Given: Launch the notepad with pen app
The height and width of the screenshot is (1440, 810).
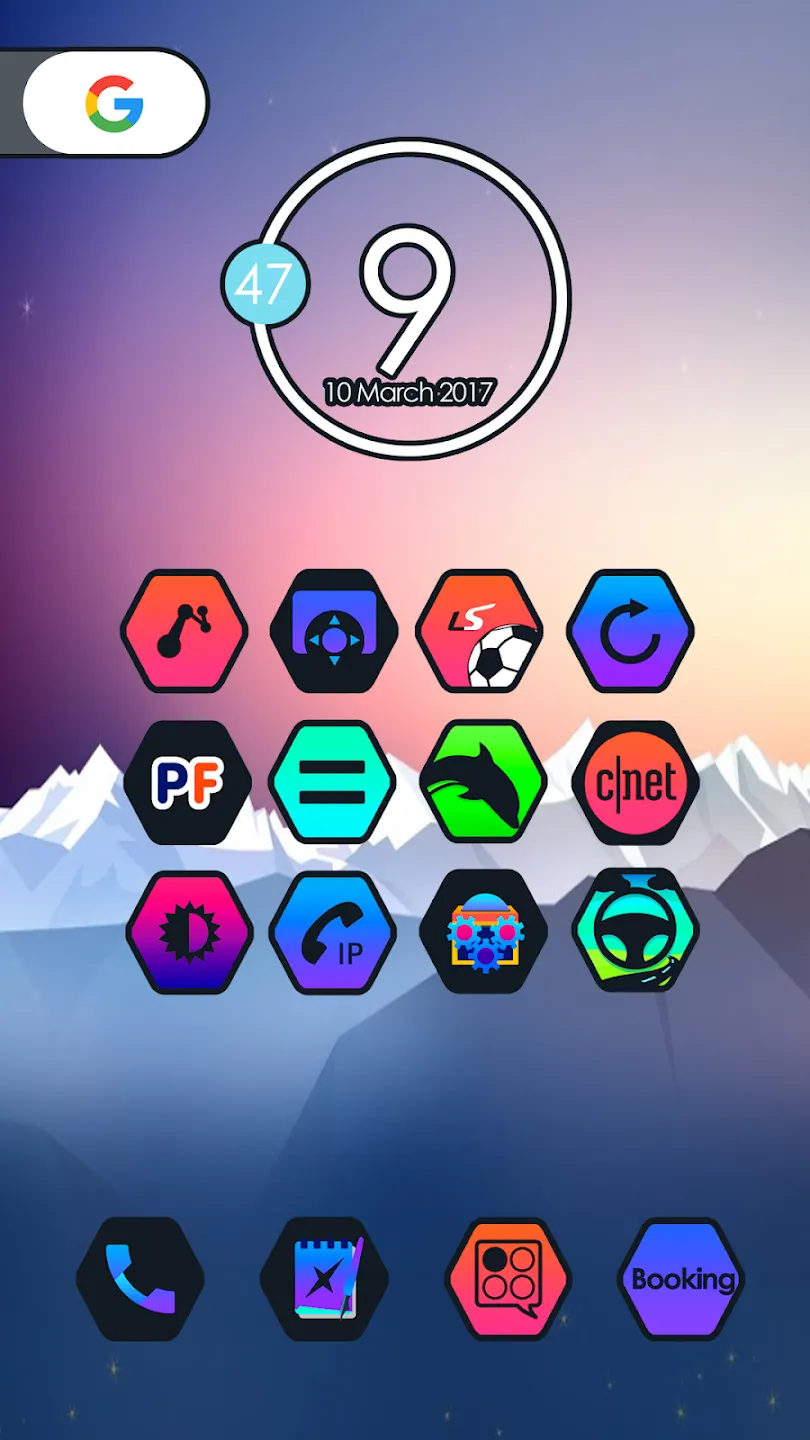Looking at the screenshot, I should pos(325,1279).
